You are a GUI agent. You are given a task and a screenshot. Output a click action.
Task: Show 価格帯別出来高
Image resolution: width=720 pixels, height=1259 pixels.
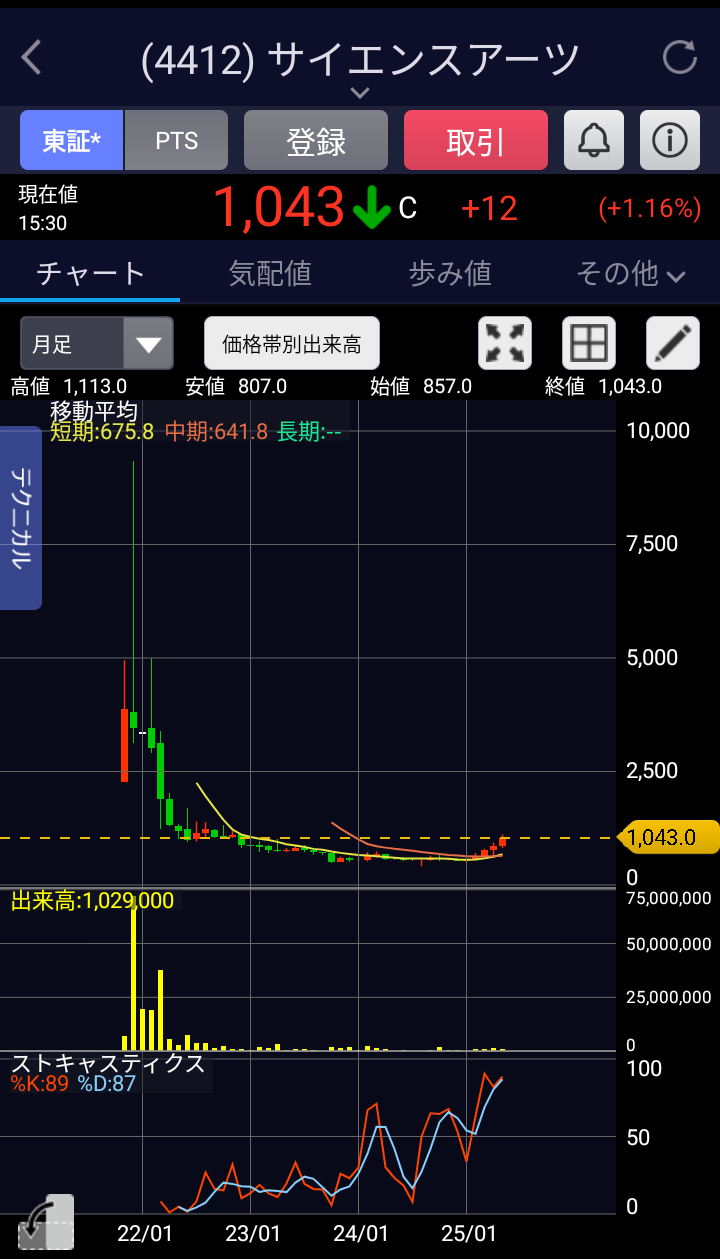pos(292,344)
